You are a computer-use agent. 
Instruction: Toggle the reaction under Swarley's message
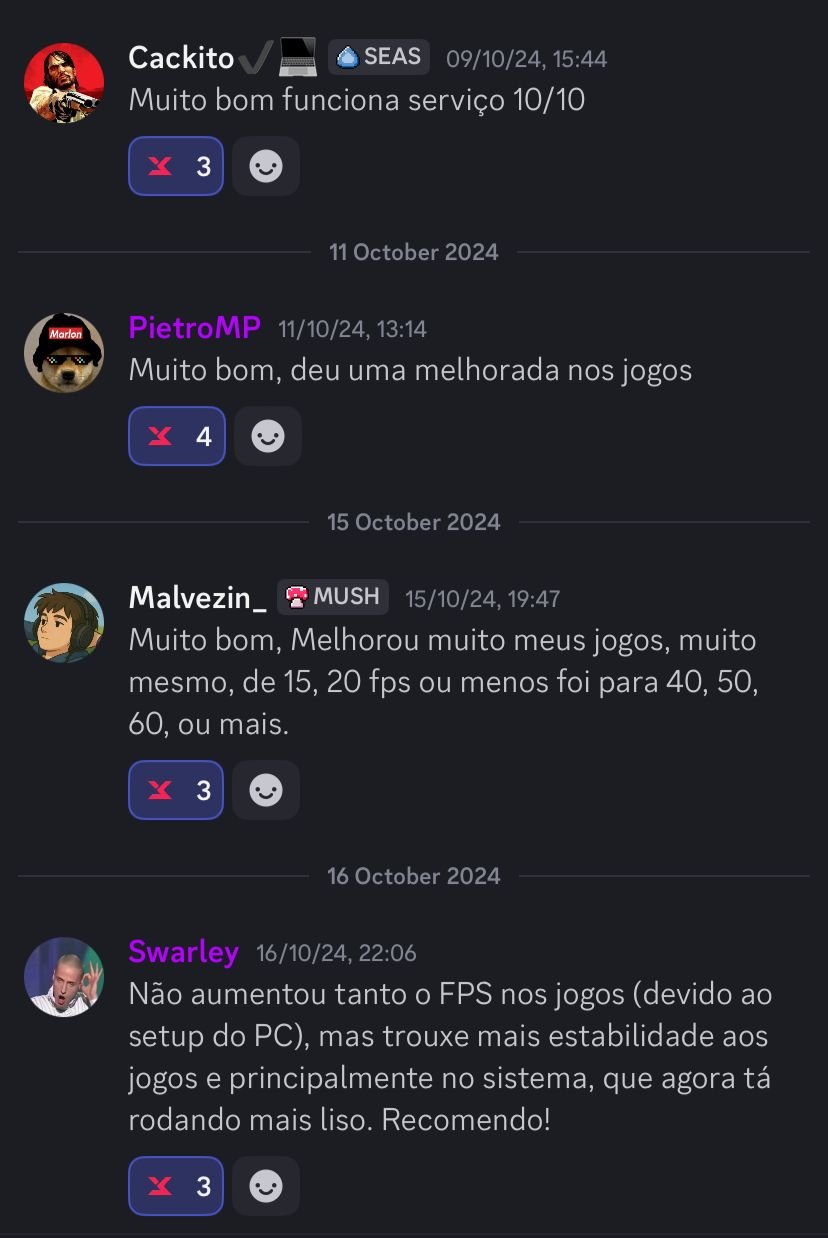tap(176, 1186)
